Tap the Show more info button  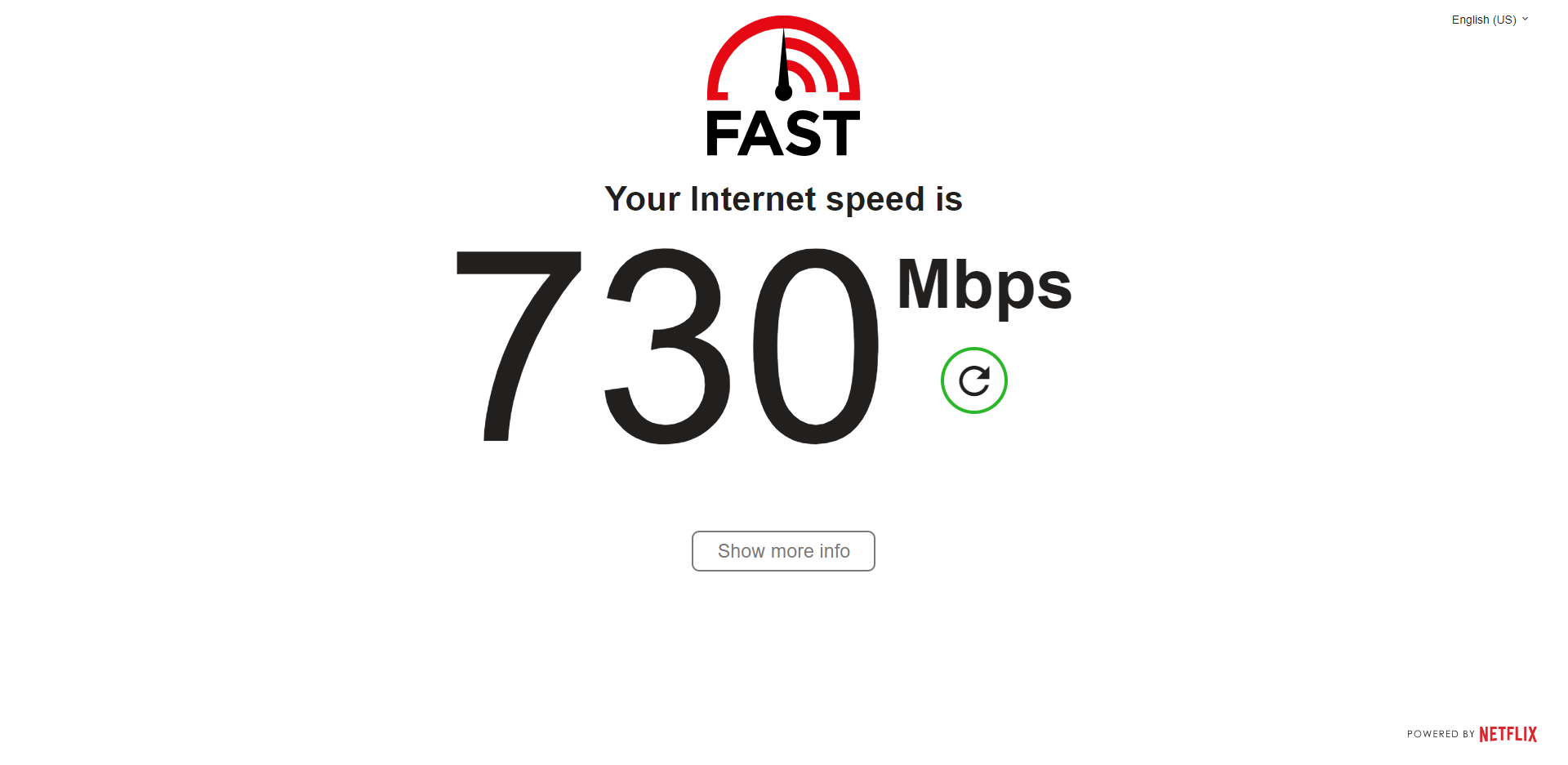pyautogui.click(x=783, y=551)
